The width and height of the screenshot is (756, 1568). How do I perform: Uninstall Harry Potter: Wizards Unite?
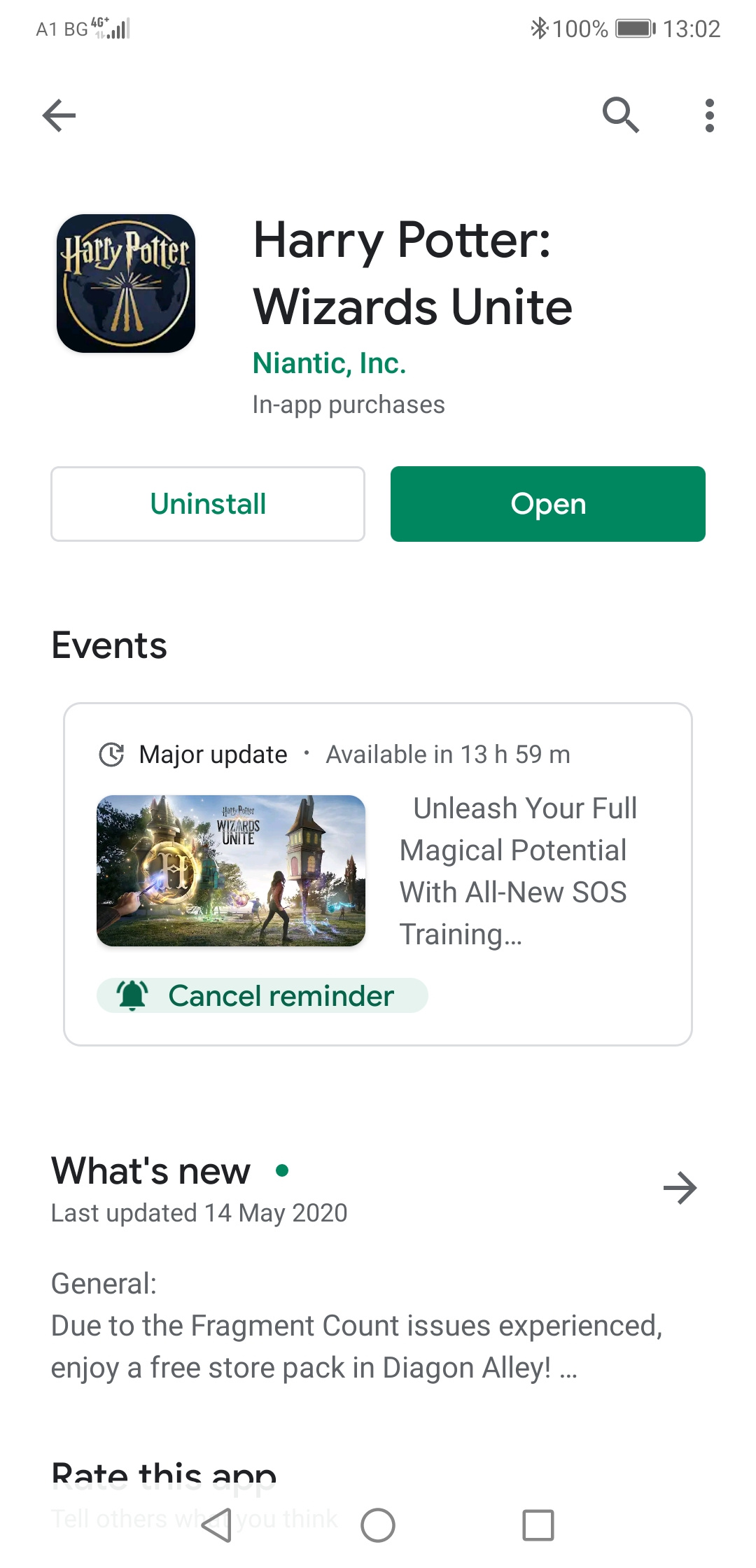208,504
